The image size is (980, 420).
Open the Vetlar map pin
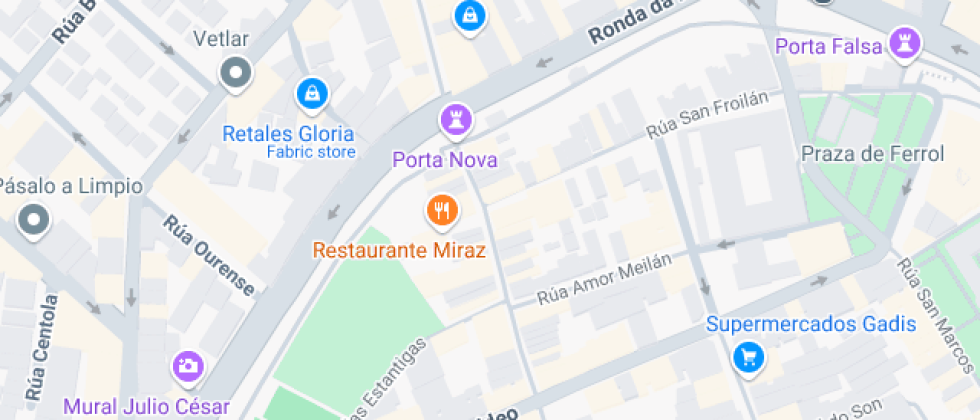click(236, 73)
